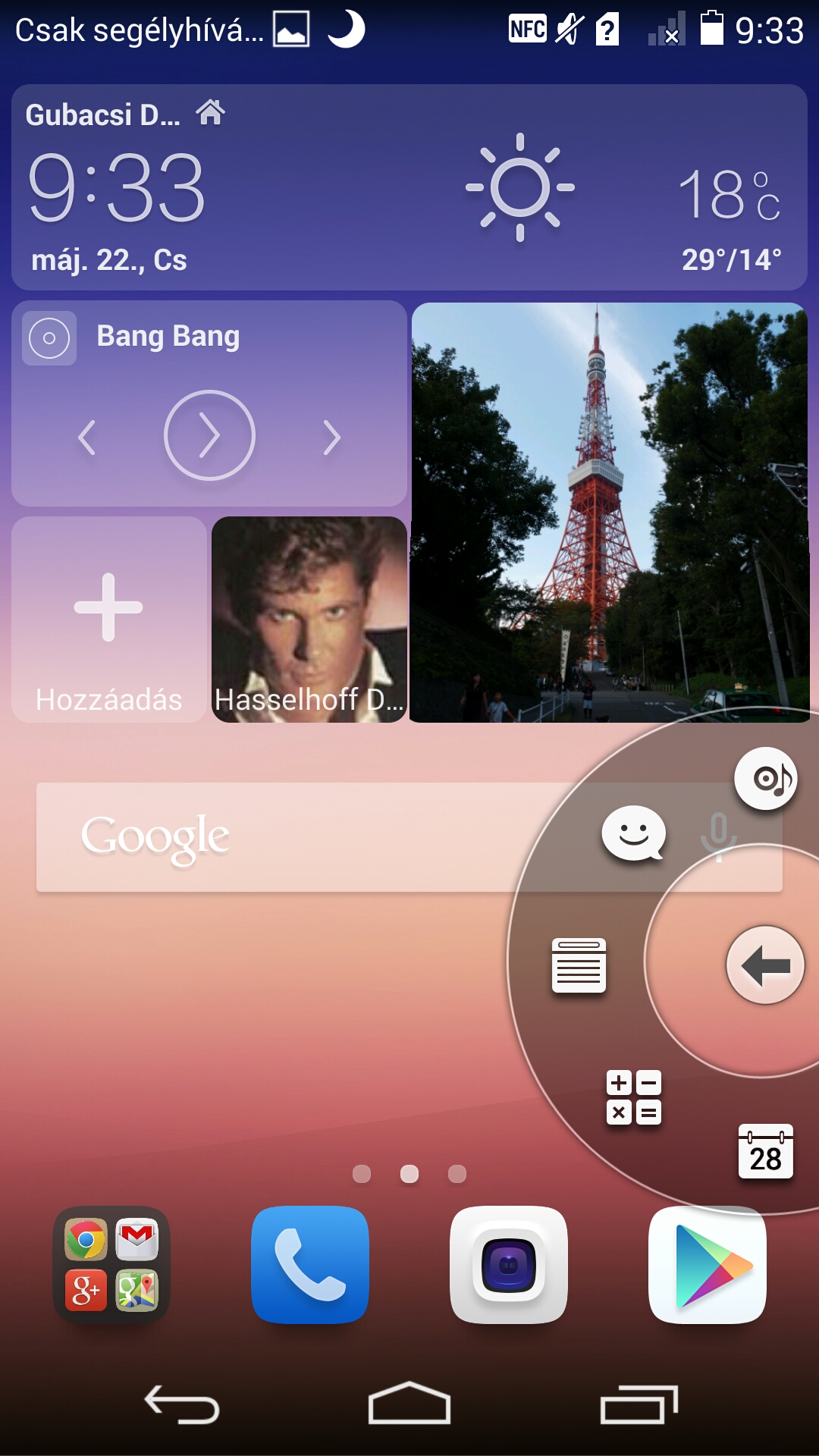Jump to the third home page dot

[457, 1174]
